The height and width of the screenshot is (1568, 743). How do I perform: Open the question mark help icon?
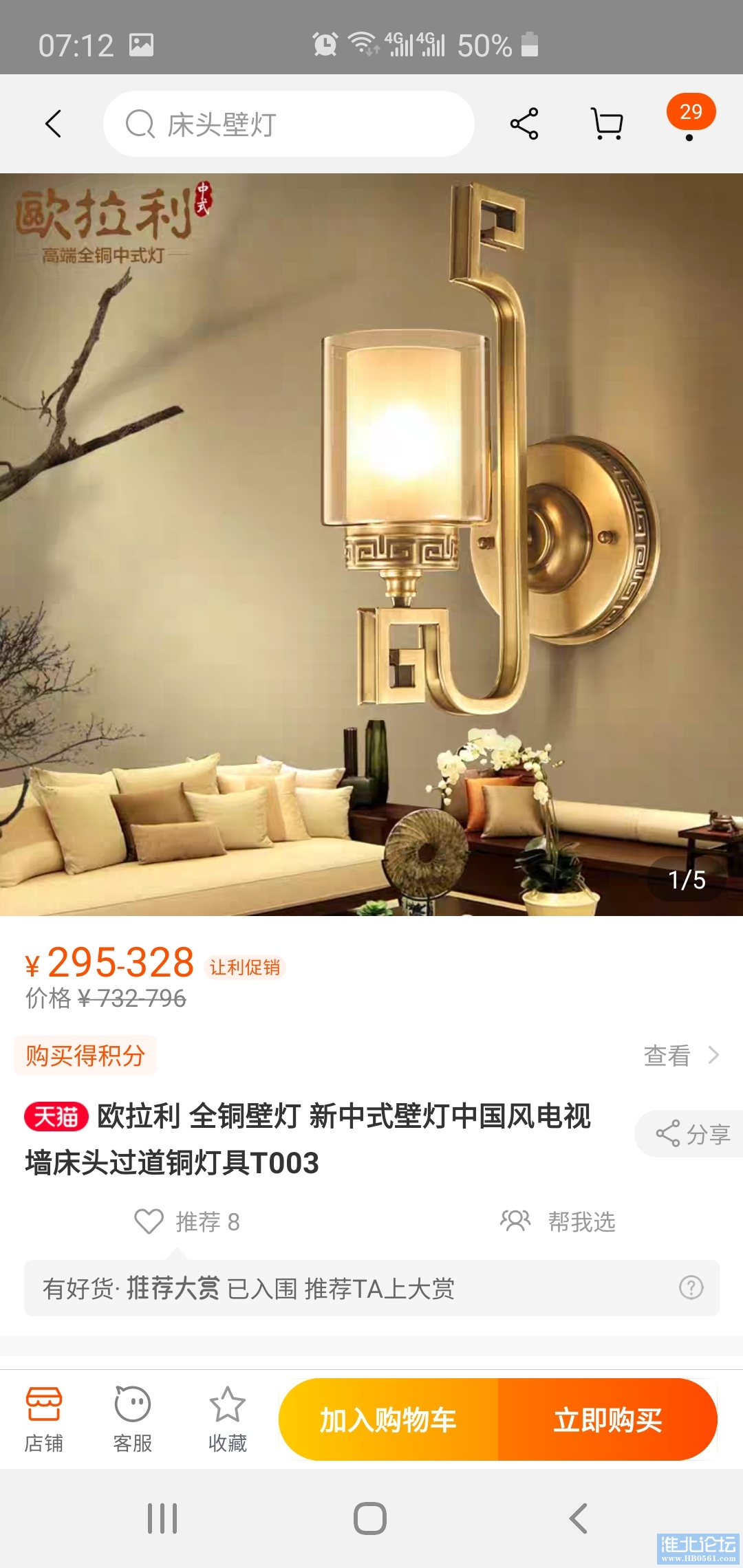(x=691, y=1287)
